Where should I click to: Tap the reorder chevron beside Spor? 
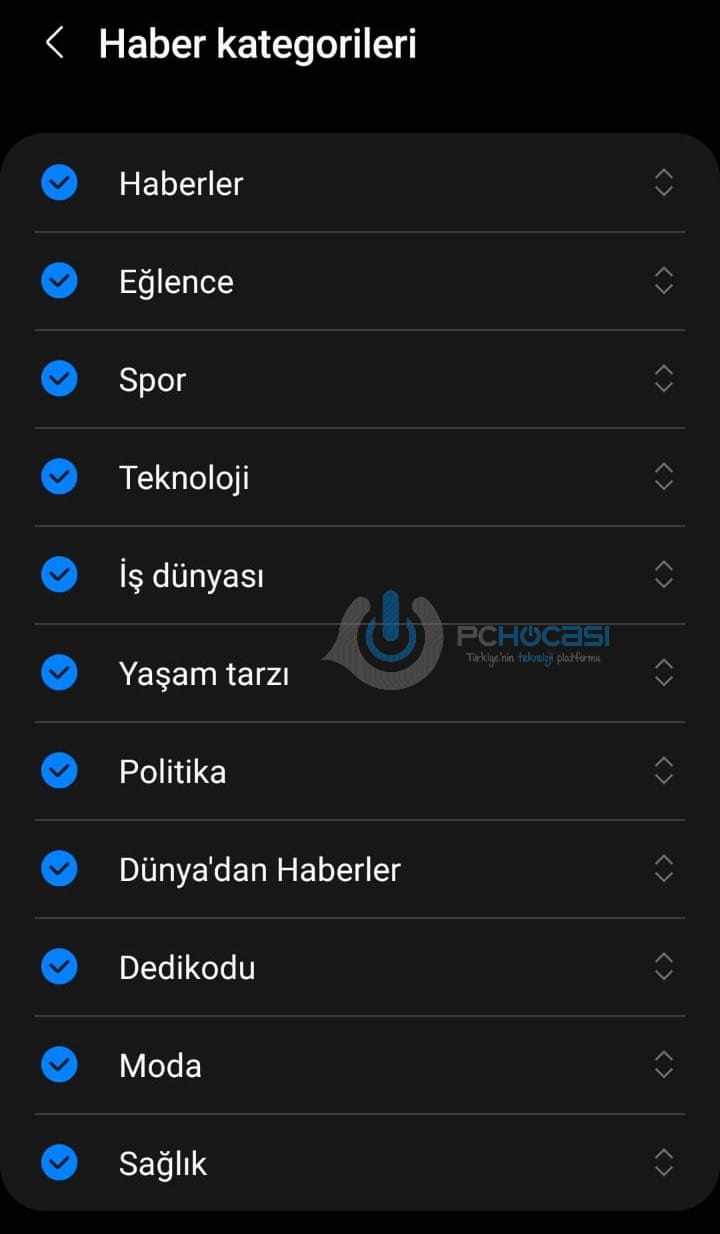[663, 379]
